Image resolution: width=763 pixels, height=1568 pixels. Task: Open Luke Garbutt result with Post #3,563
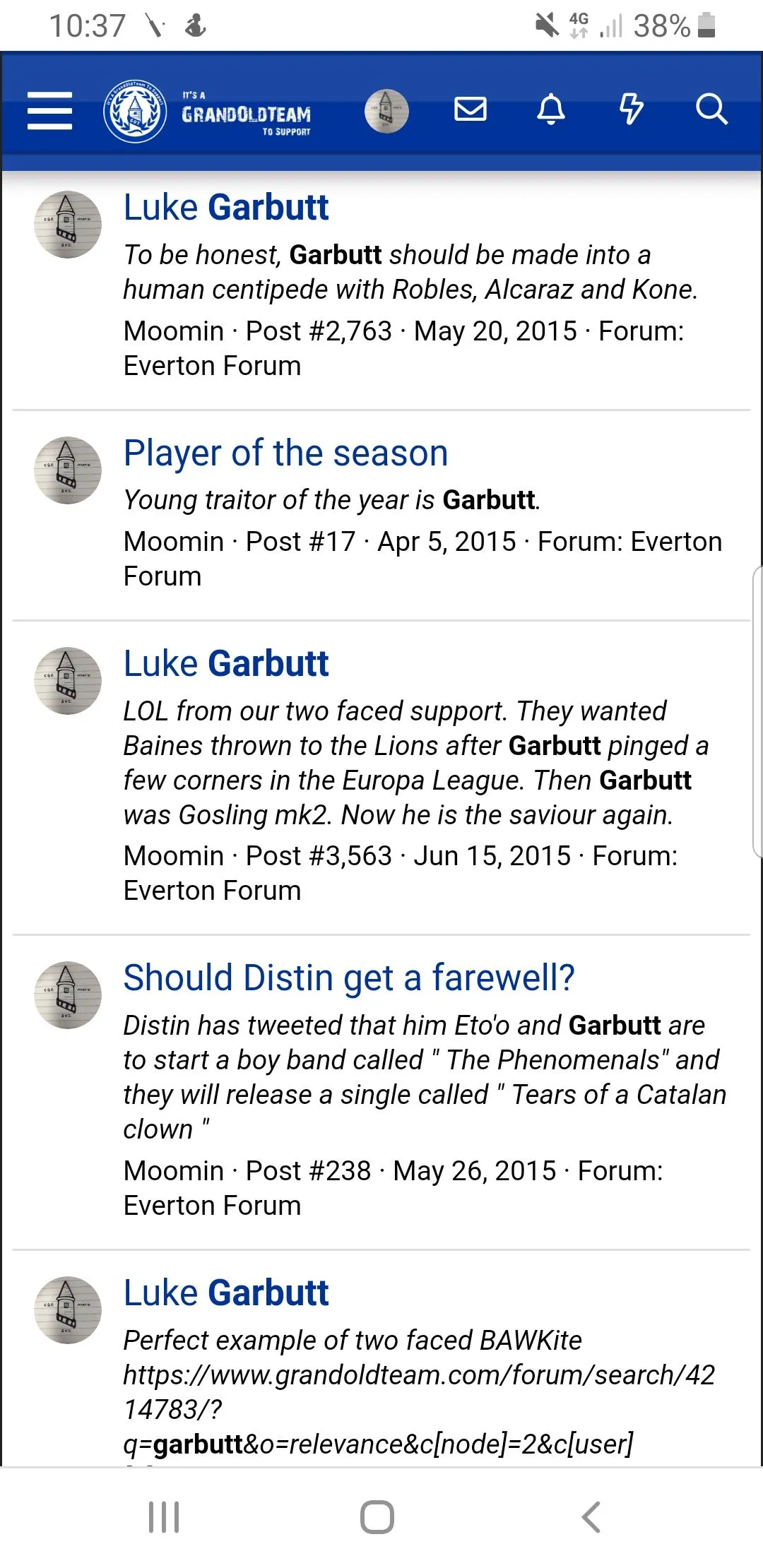(226, 664)
